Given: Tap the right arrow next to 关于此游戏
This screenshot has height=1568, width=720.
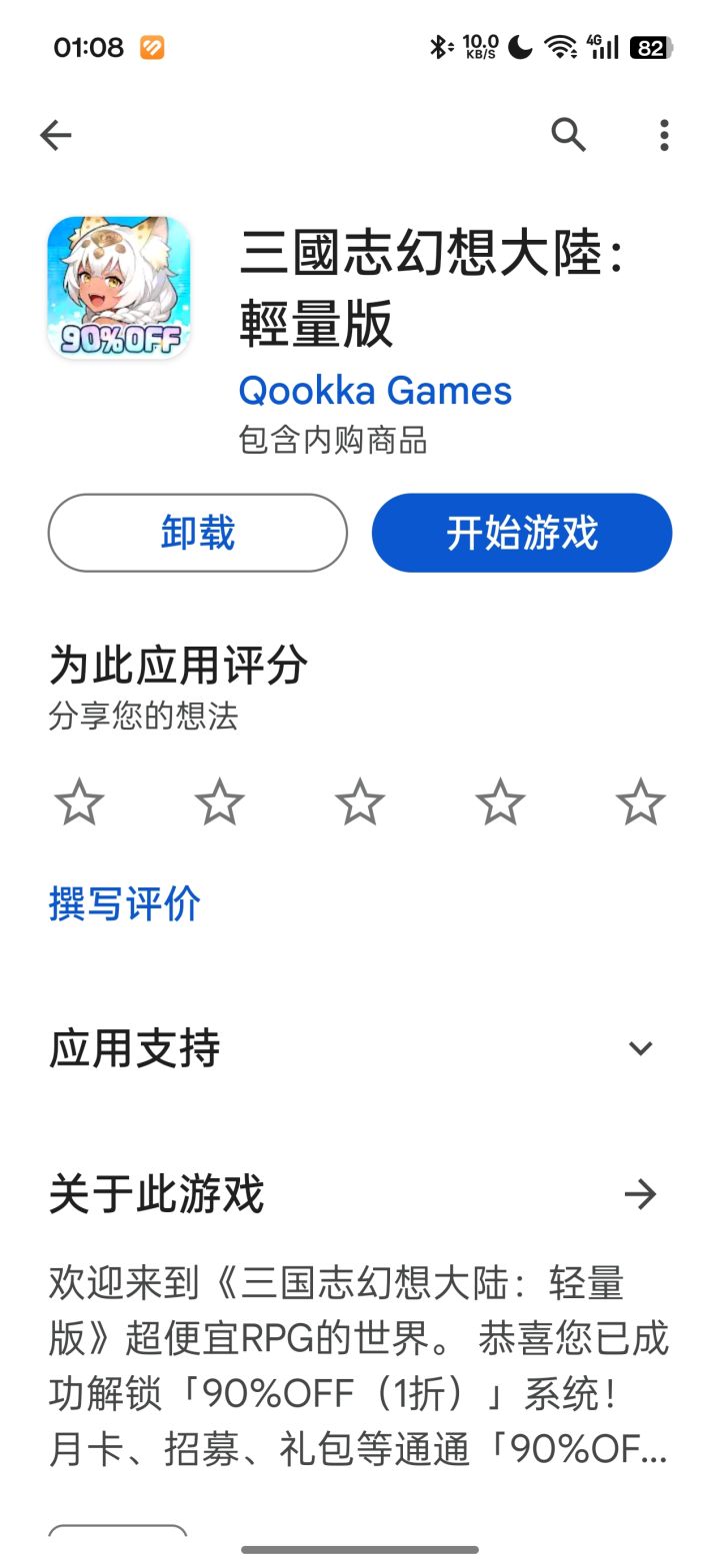Looking at the screenshot, I should (642, 1193).
